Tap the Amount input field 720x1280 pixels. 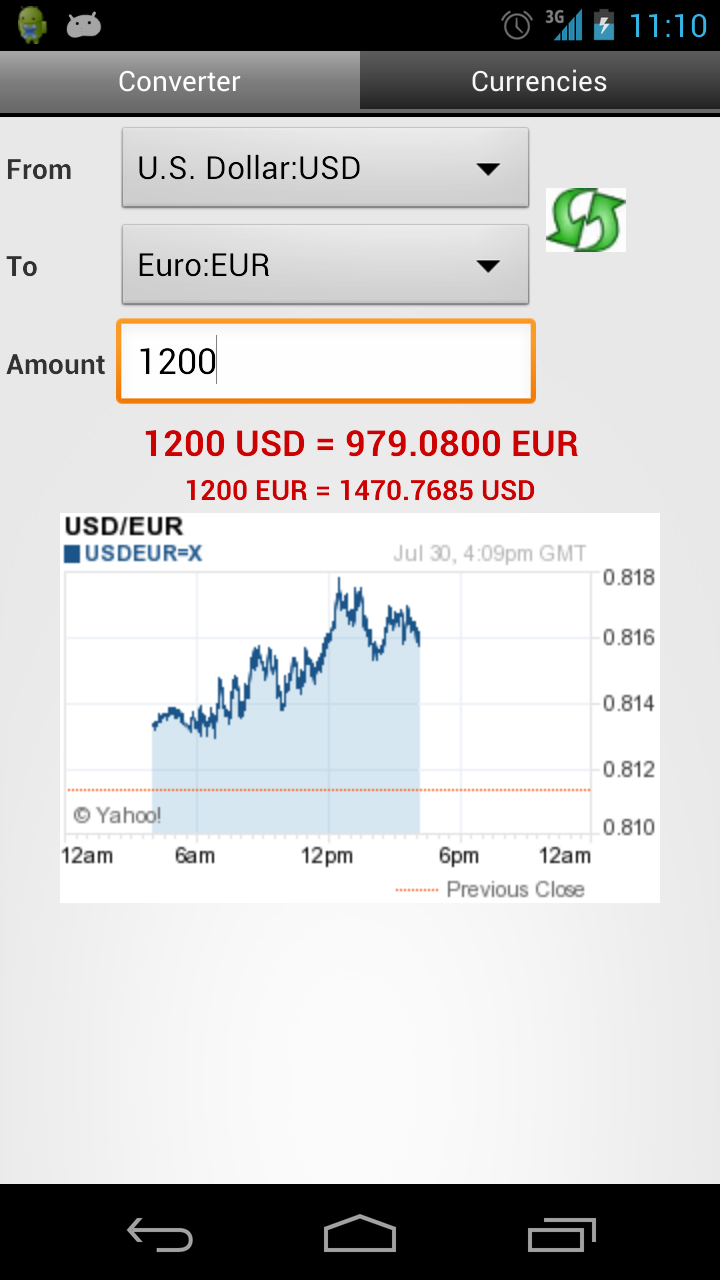pos(326,361)
